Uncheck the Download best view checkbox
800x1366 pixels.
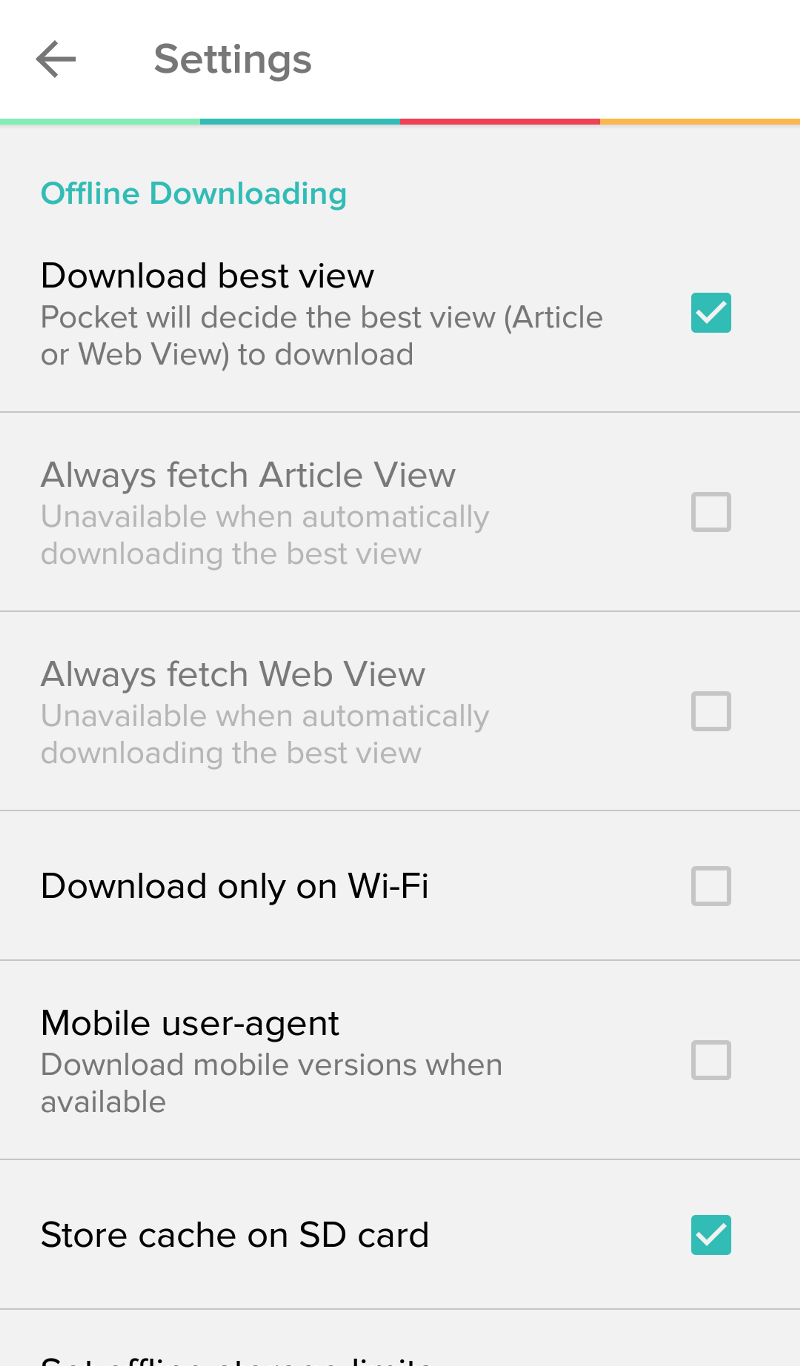[x=711, y=313]
